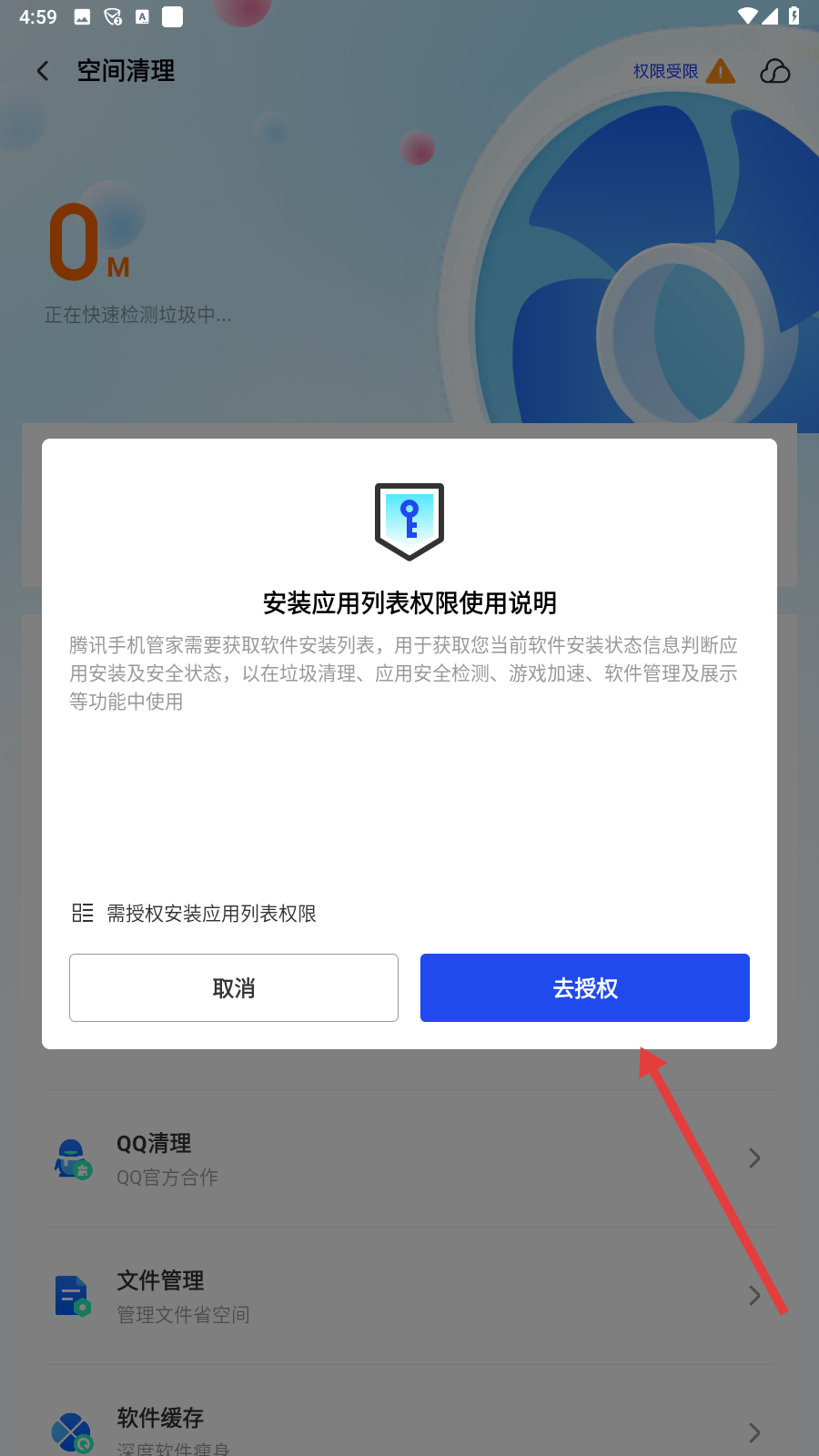This screenshot has width=819, height=1456.
Task: Go back from 空间清理
Action: point(43,71)
